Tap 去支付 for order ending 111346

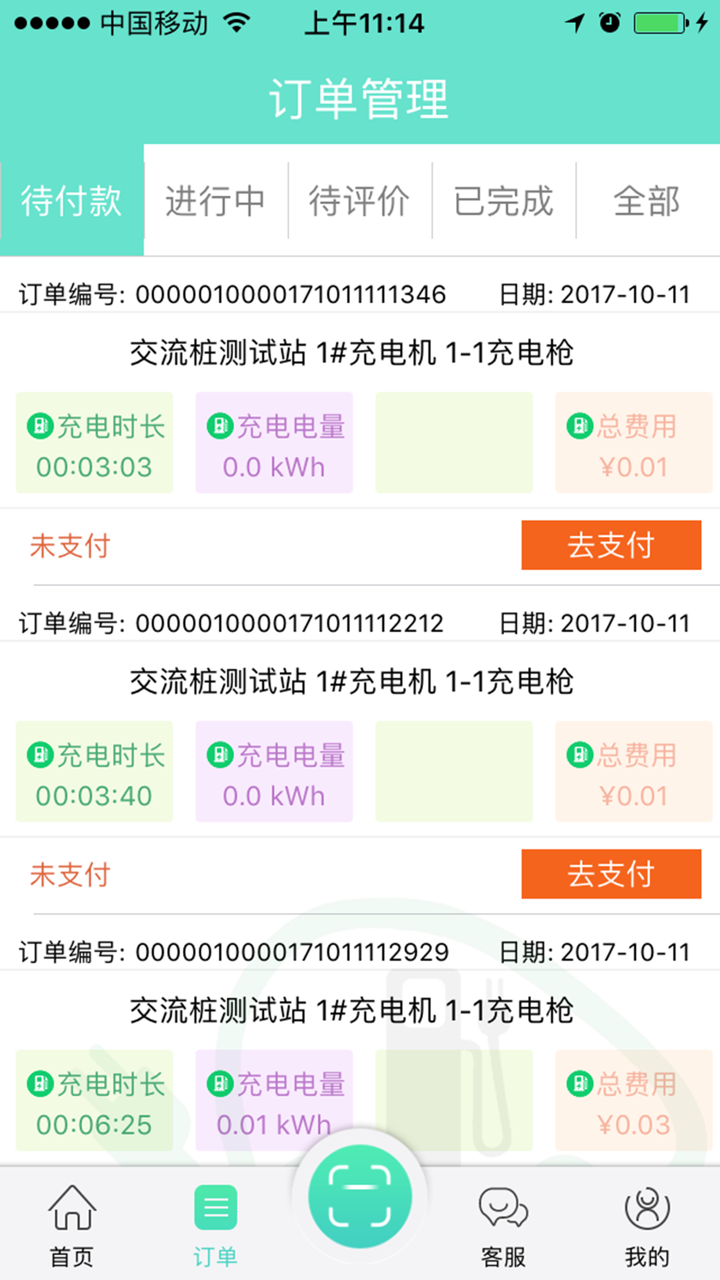tap(611, 545)
